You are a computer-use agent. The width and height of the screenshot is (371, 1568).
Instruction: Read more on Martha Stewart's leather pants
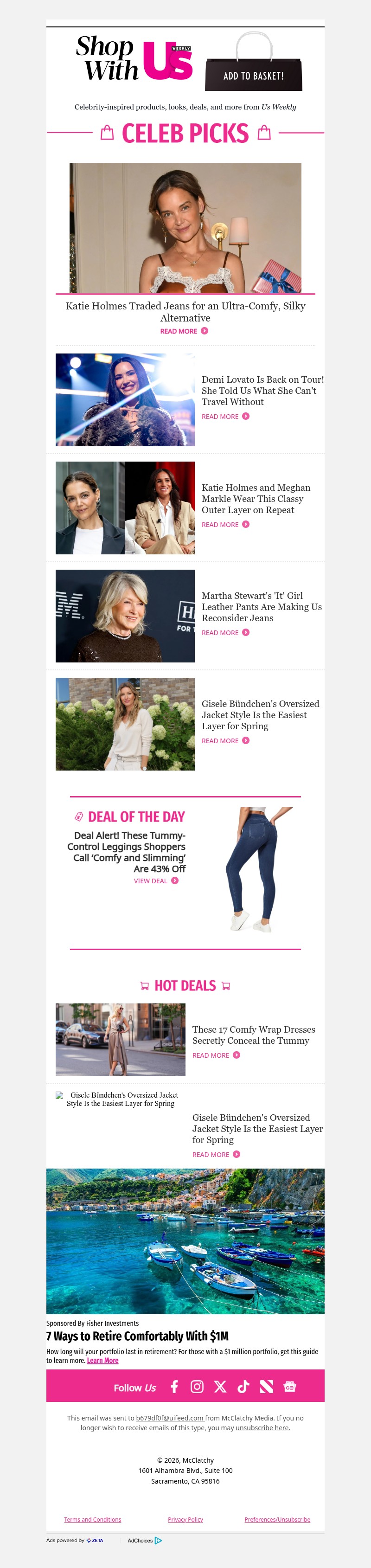[225, 632]
